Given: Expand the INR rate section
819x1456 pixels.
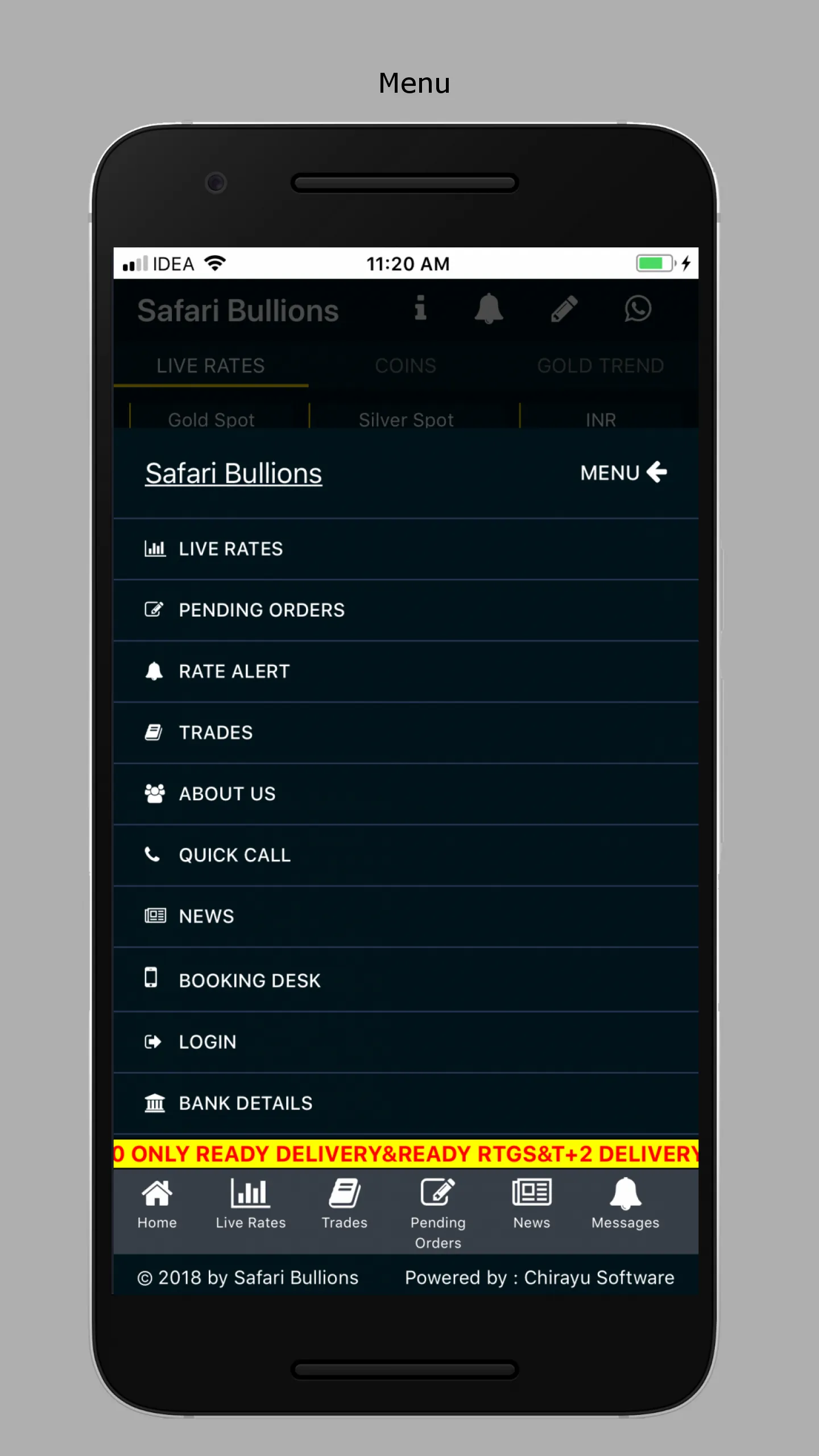Looking at the screenshot, I should point(601,419).
